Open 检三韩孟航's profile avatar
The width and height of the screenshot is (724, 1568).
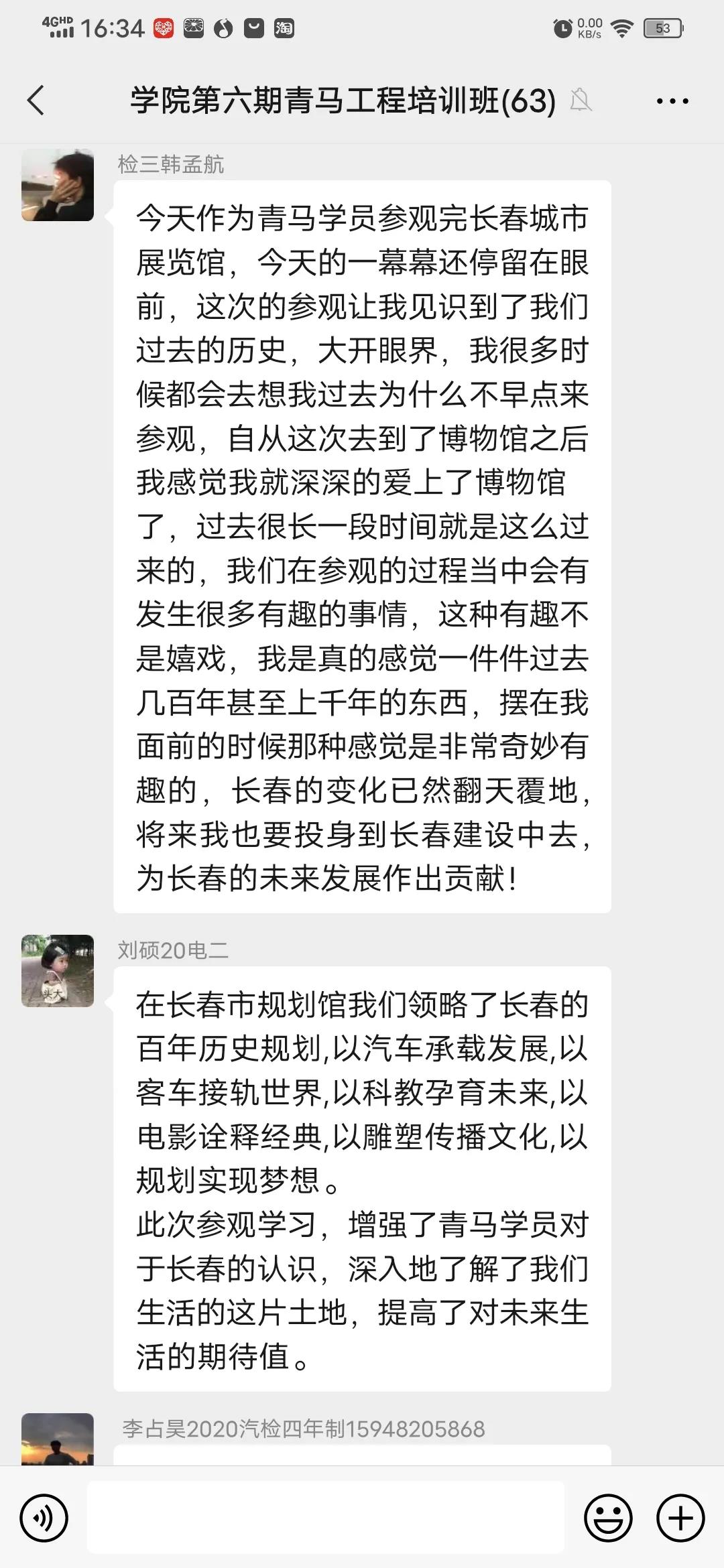58,186
